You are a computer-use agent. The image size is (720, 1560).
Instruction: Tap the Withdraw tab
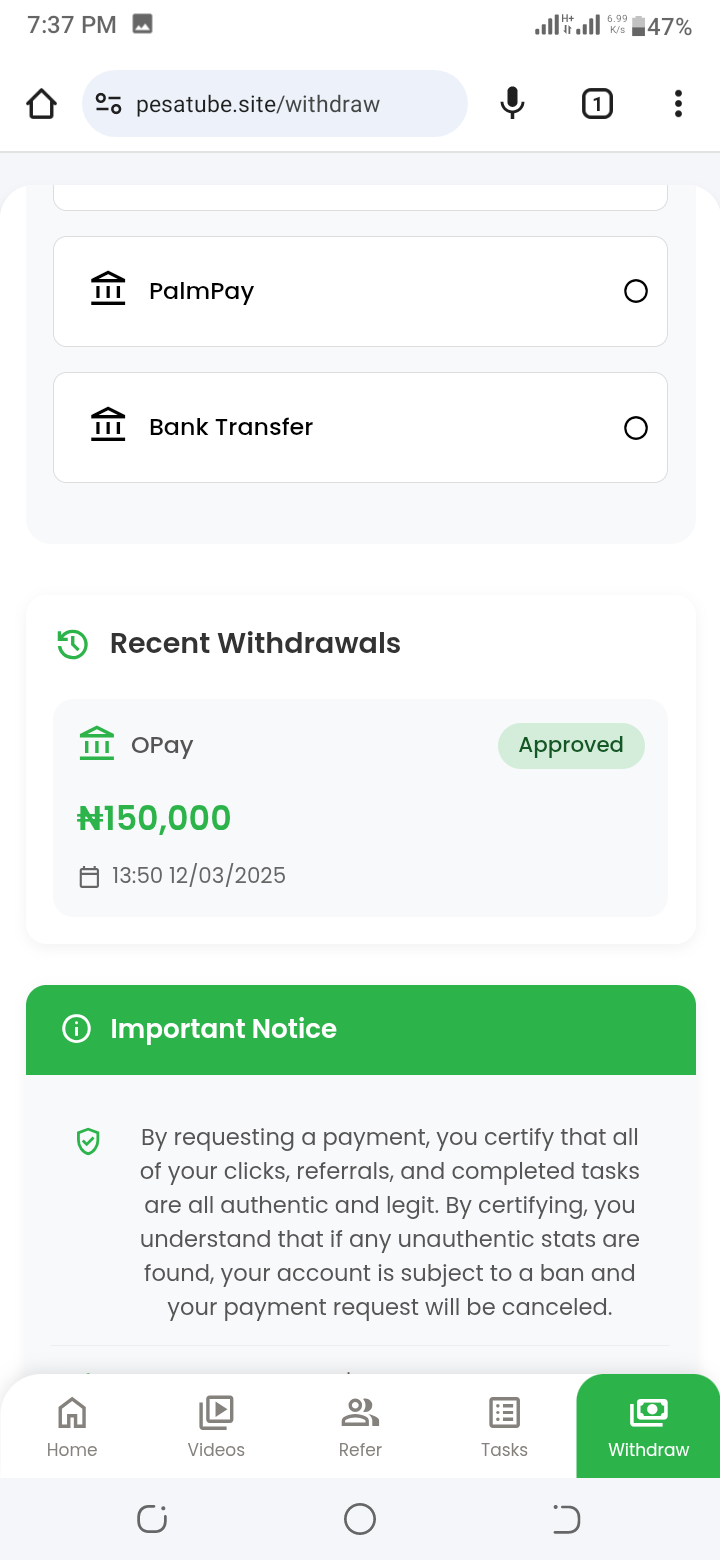tap(648, 1427)
